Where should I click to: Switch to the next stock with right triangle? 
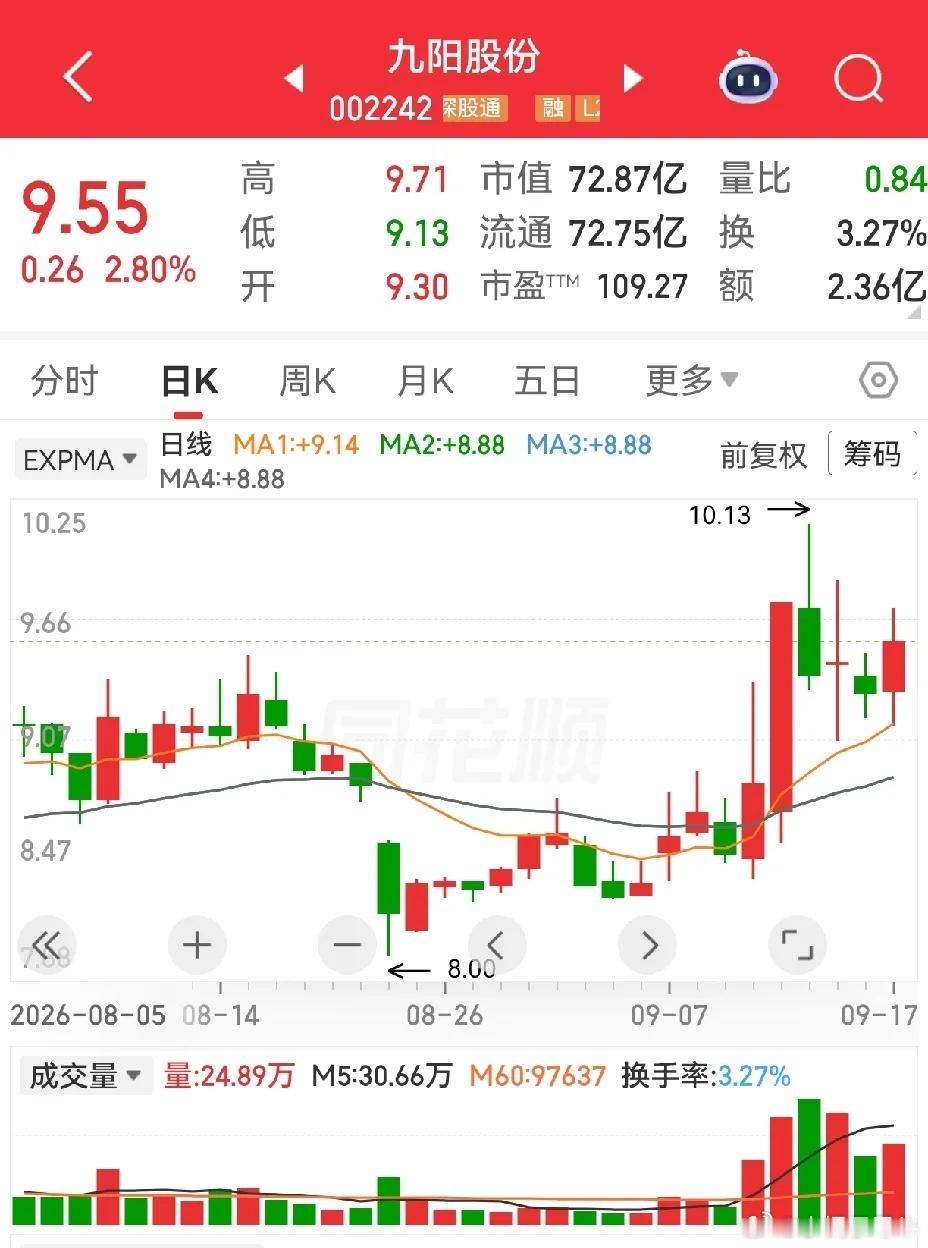tap(633, 78)
